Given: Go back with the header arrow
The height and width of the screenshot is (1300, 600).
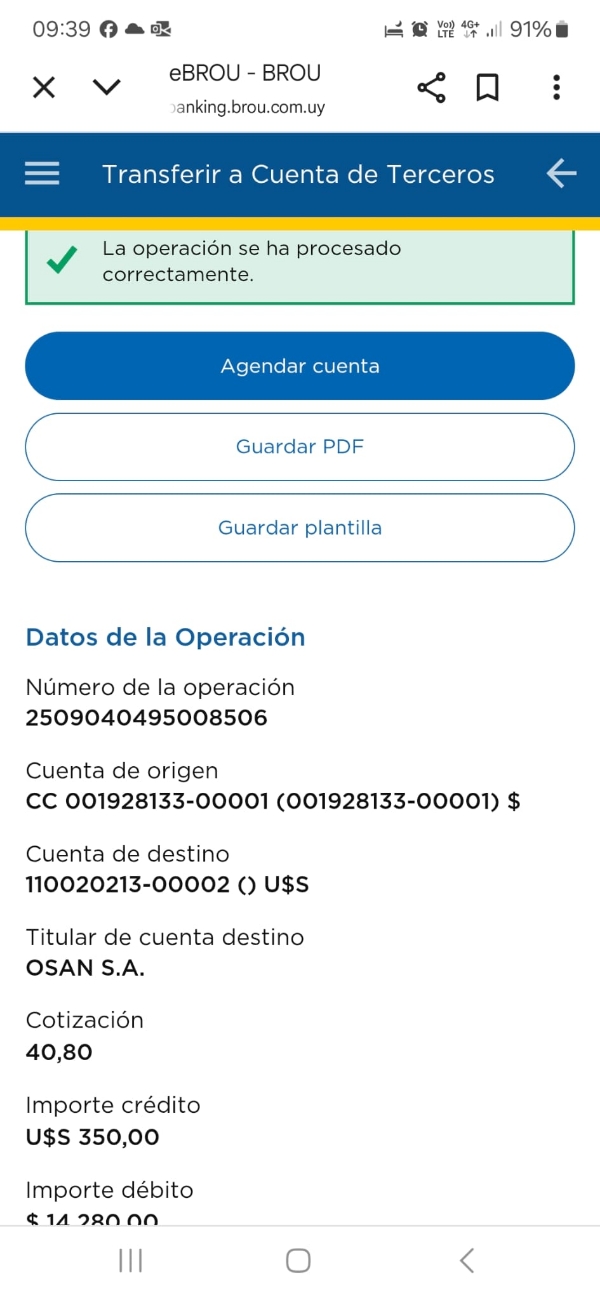Looking at the screenshot, I should (561, 174).
